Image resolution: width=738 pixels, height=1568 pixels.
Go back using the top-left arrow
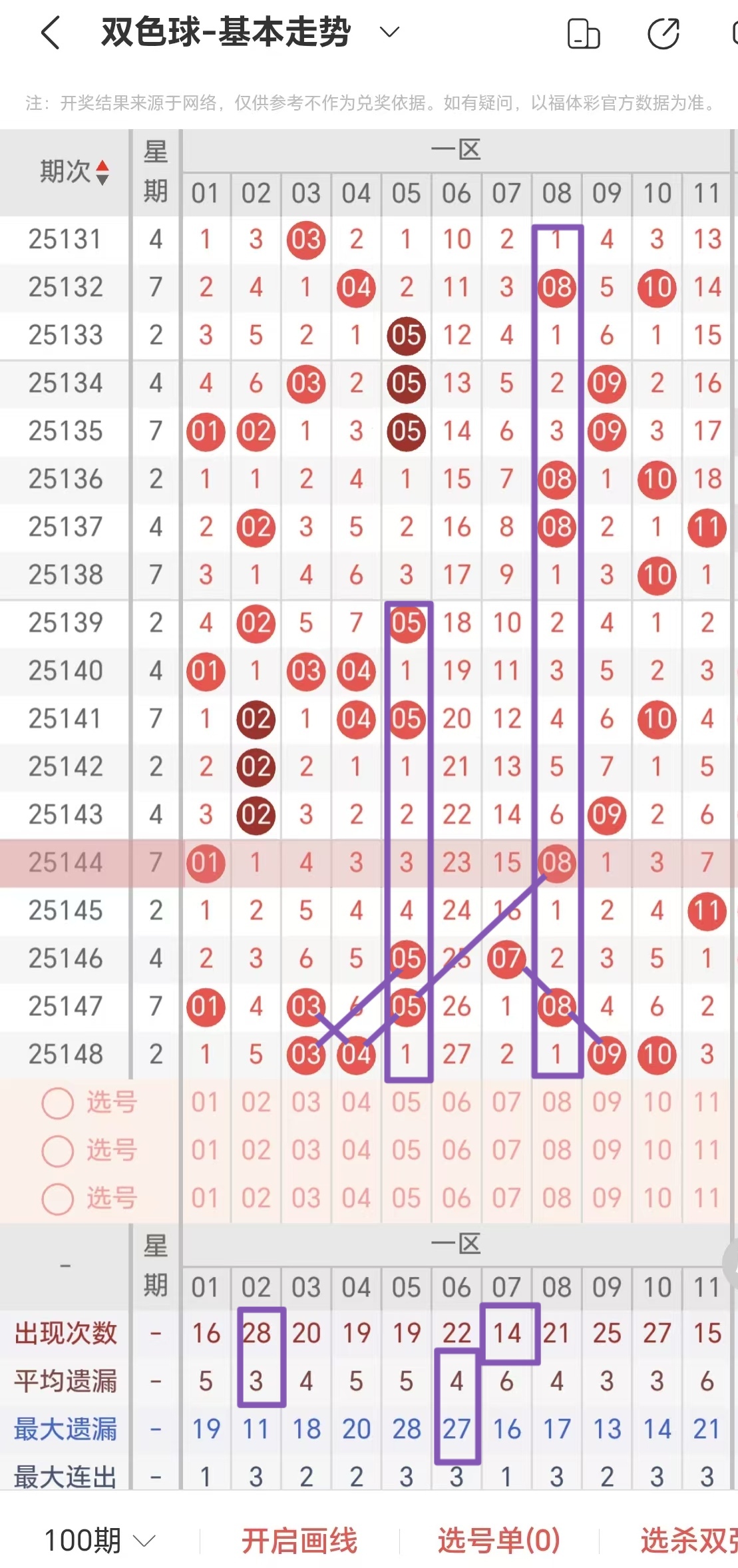click(x=51, y=33)
